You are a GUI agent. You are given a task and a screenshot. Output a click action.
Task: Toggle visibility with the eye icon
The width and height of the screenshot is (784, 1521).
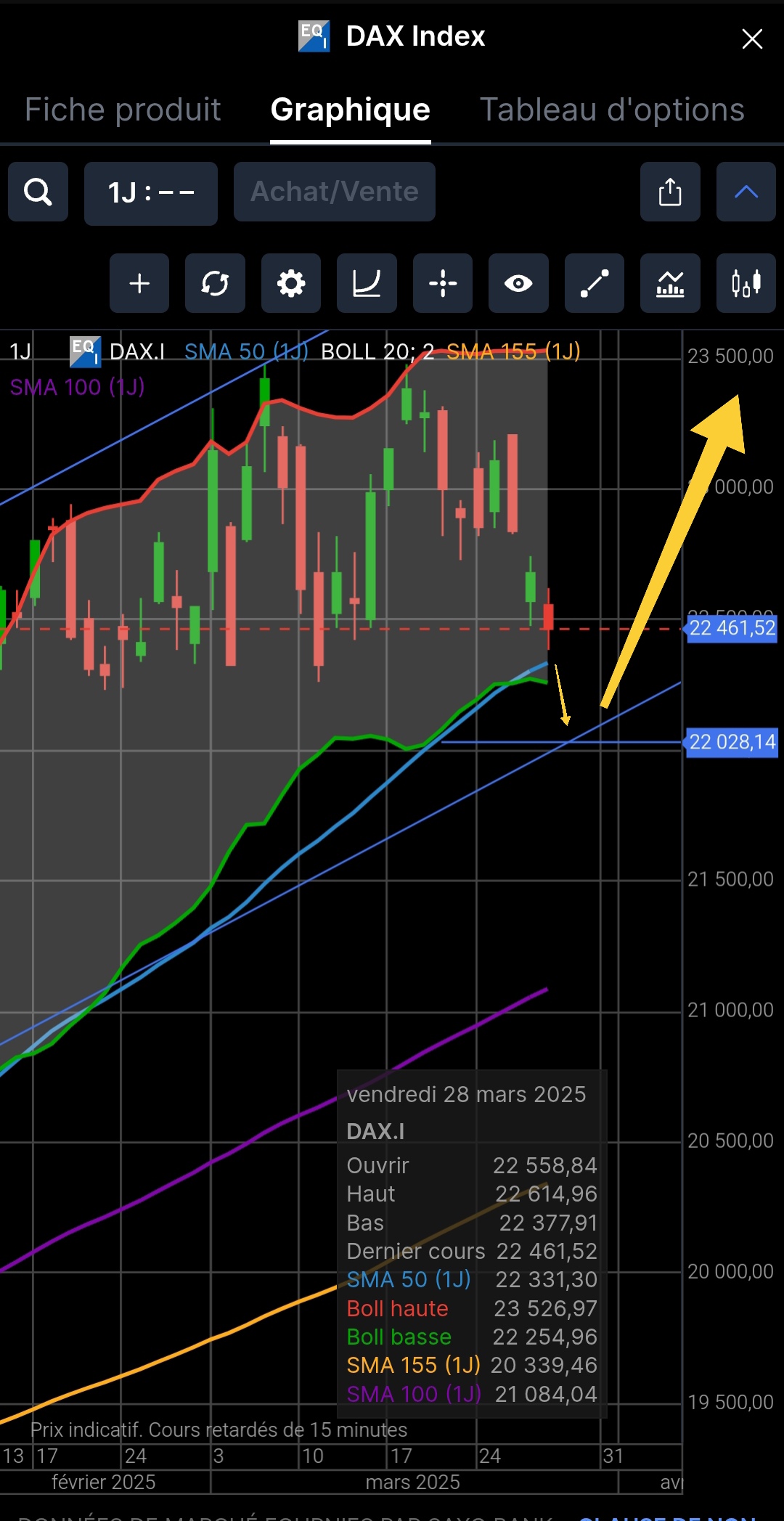(x=518, y=283)
